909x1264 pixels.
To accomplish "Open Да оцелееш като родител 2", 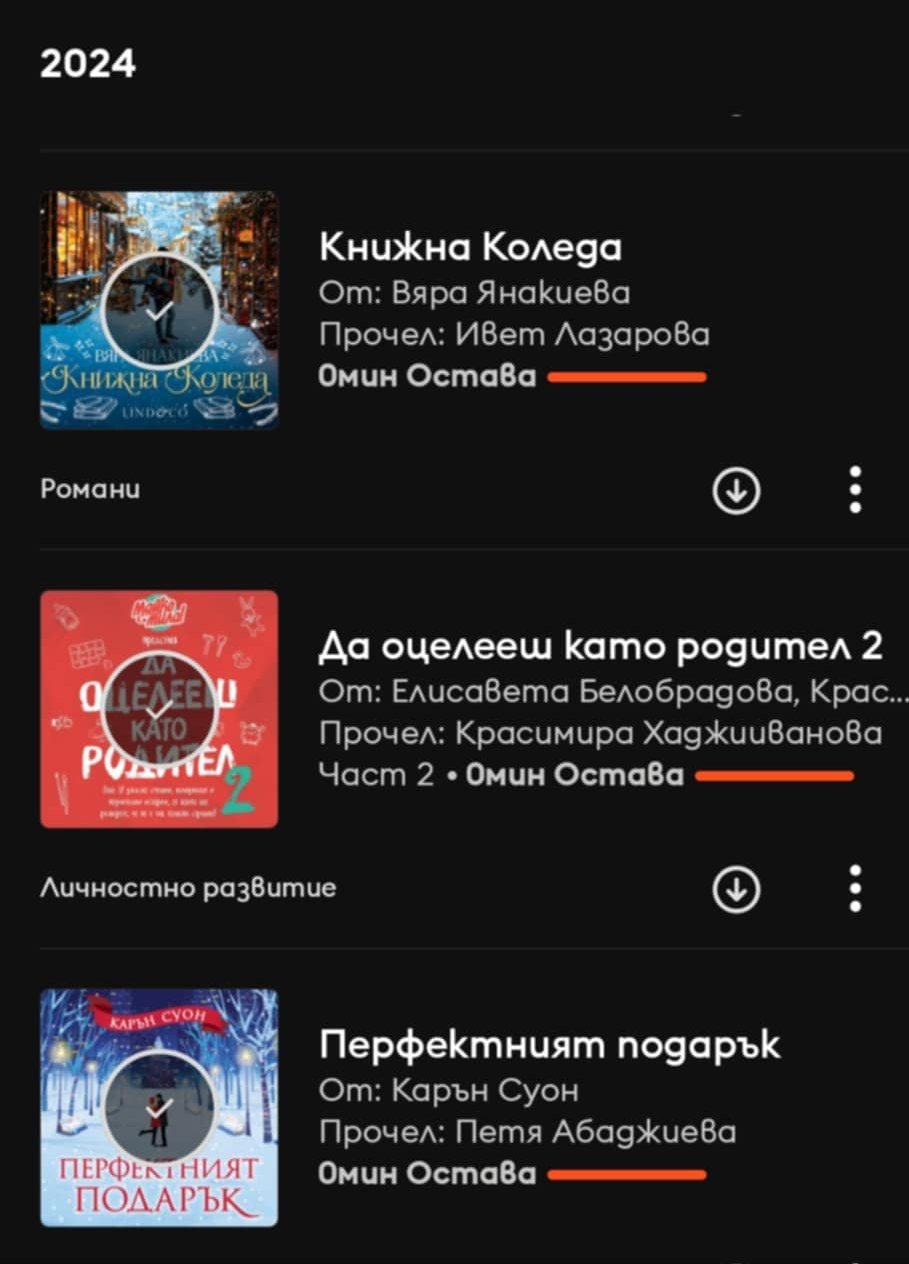I will coord(600,647).
